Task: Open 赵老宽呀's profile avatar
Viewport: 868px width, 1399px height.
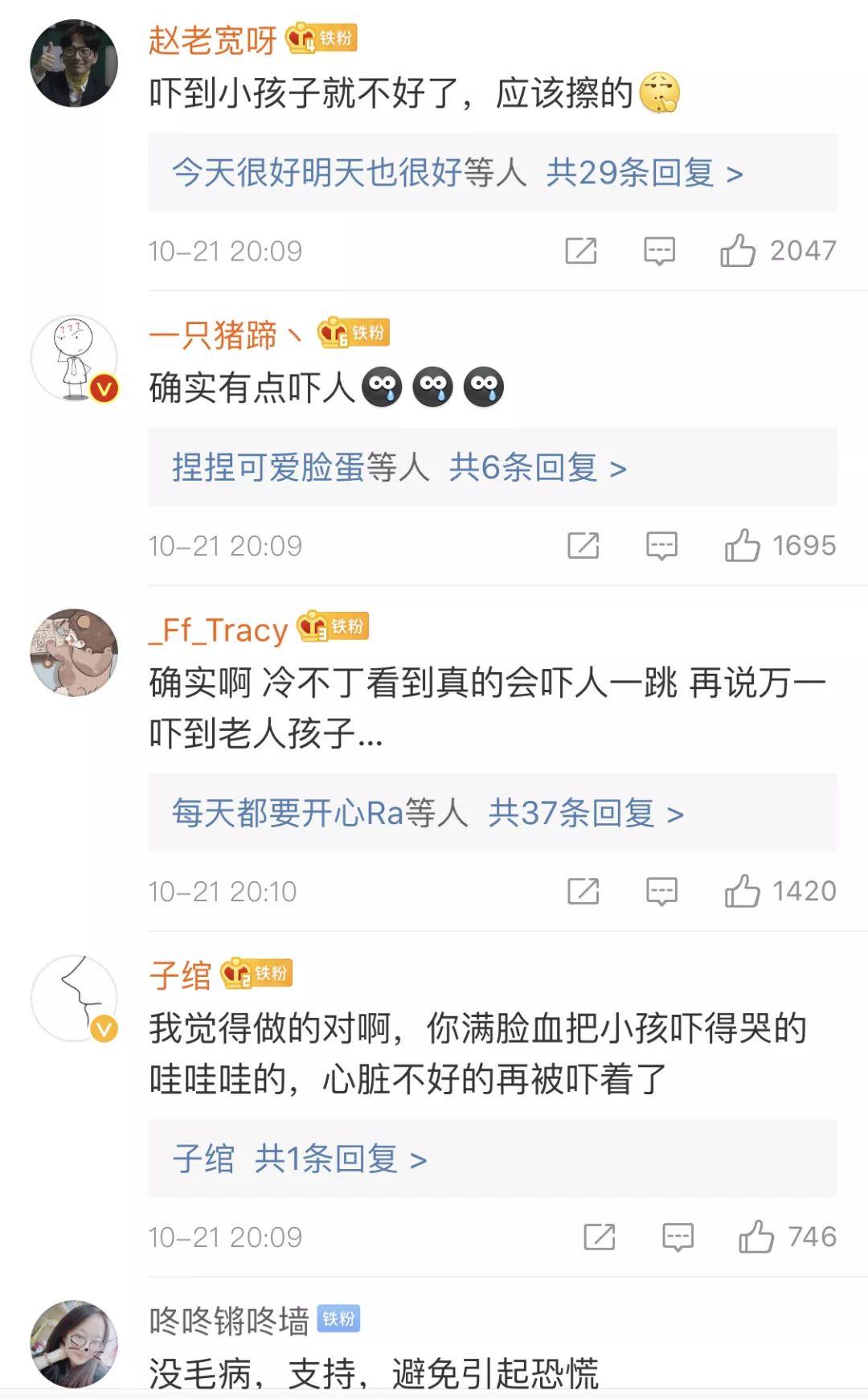Action: (x=74, y=63)
